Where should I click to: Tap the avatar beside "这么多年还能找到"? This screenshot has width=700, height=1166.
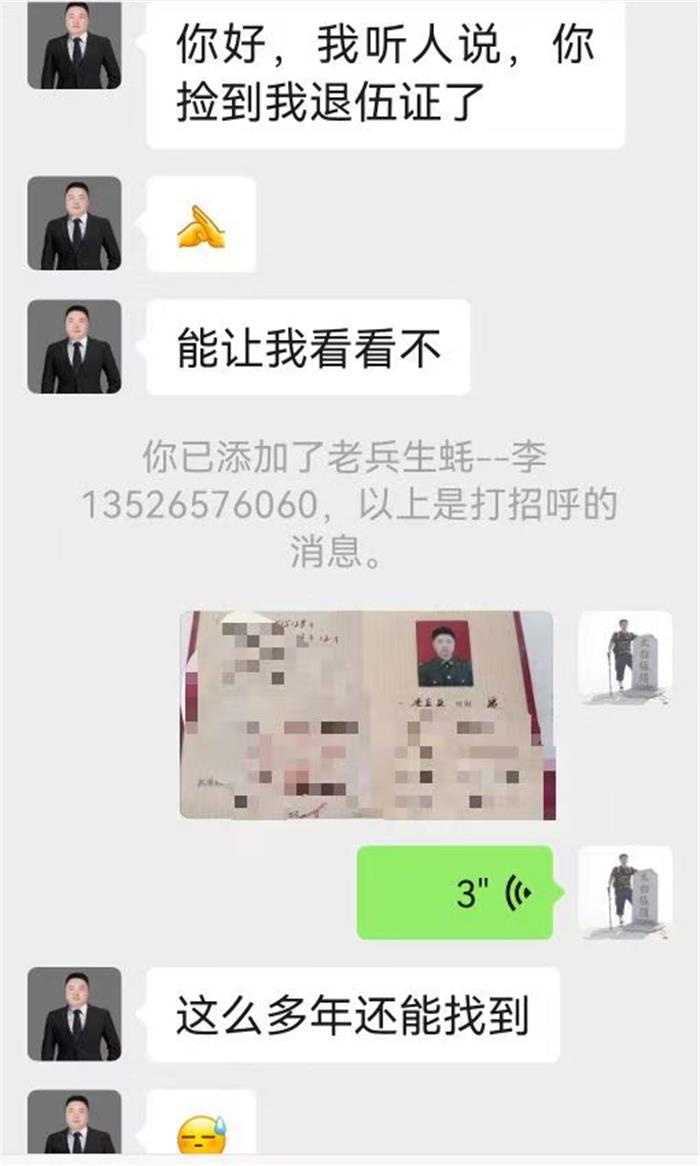[74, 1014]
